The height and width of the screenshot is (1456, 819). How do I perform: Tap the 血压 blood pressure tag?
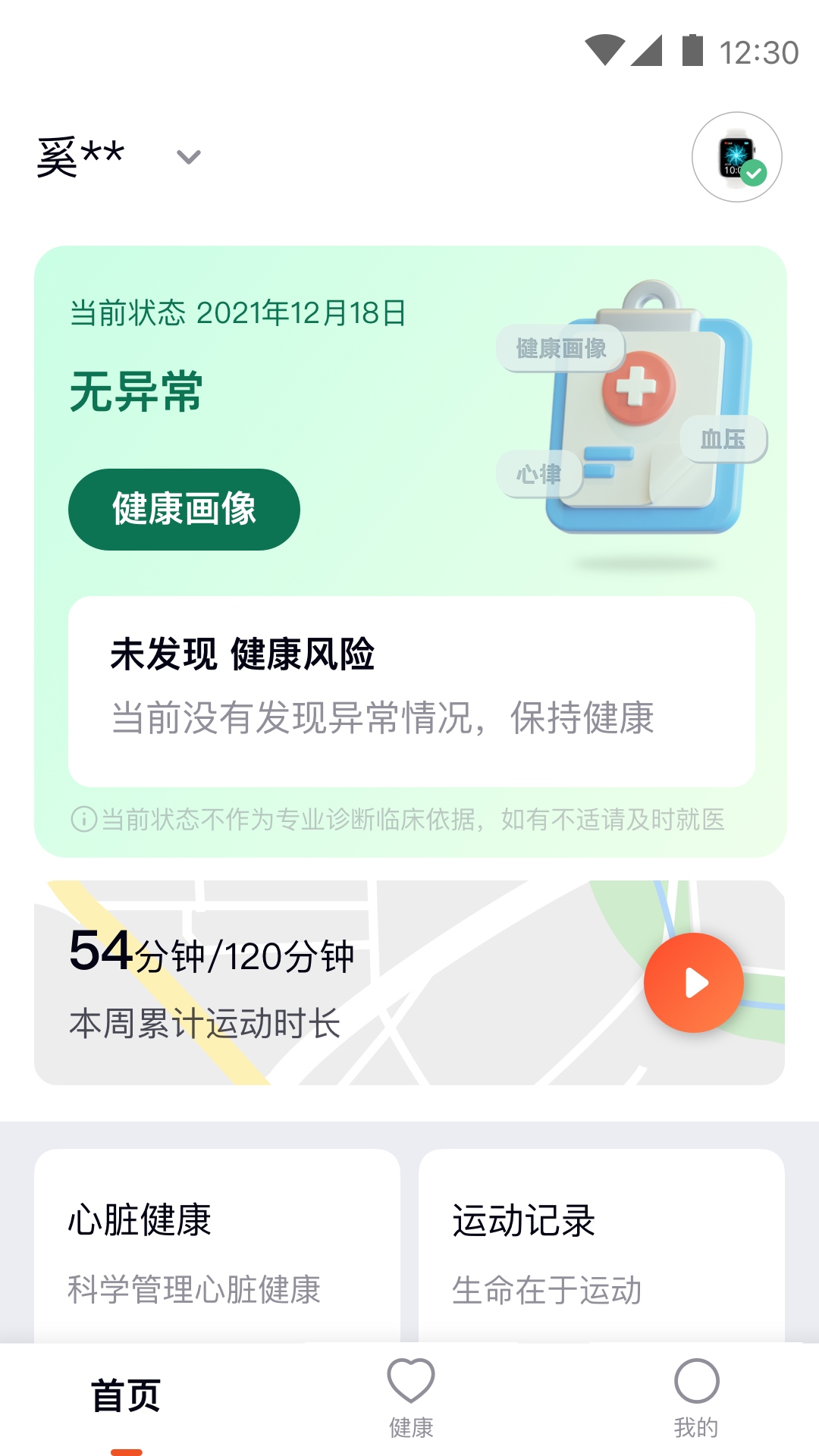pyautogui.click(x=722, y=438)
